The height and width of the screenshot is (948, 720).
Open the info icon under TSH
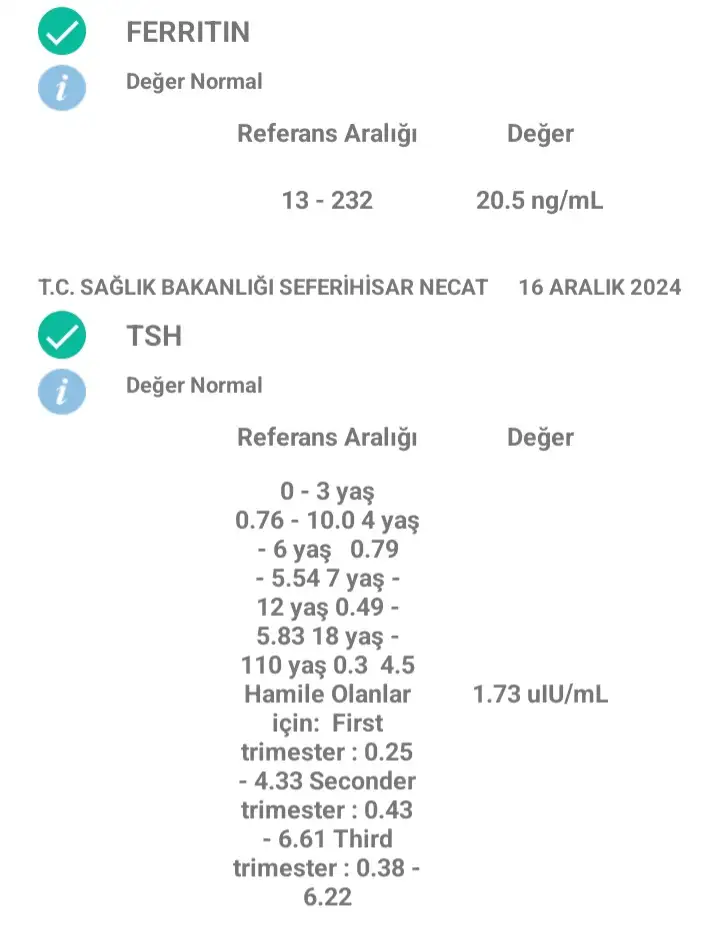pos(62,391)
